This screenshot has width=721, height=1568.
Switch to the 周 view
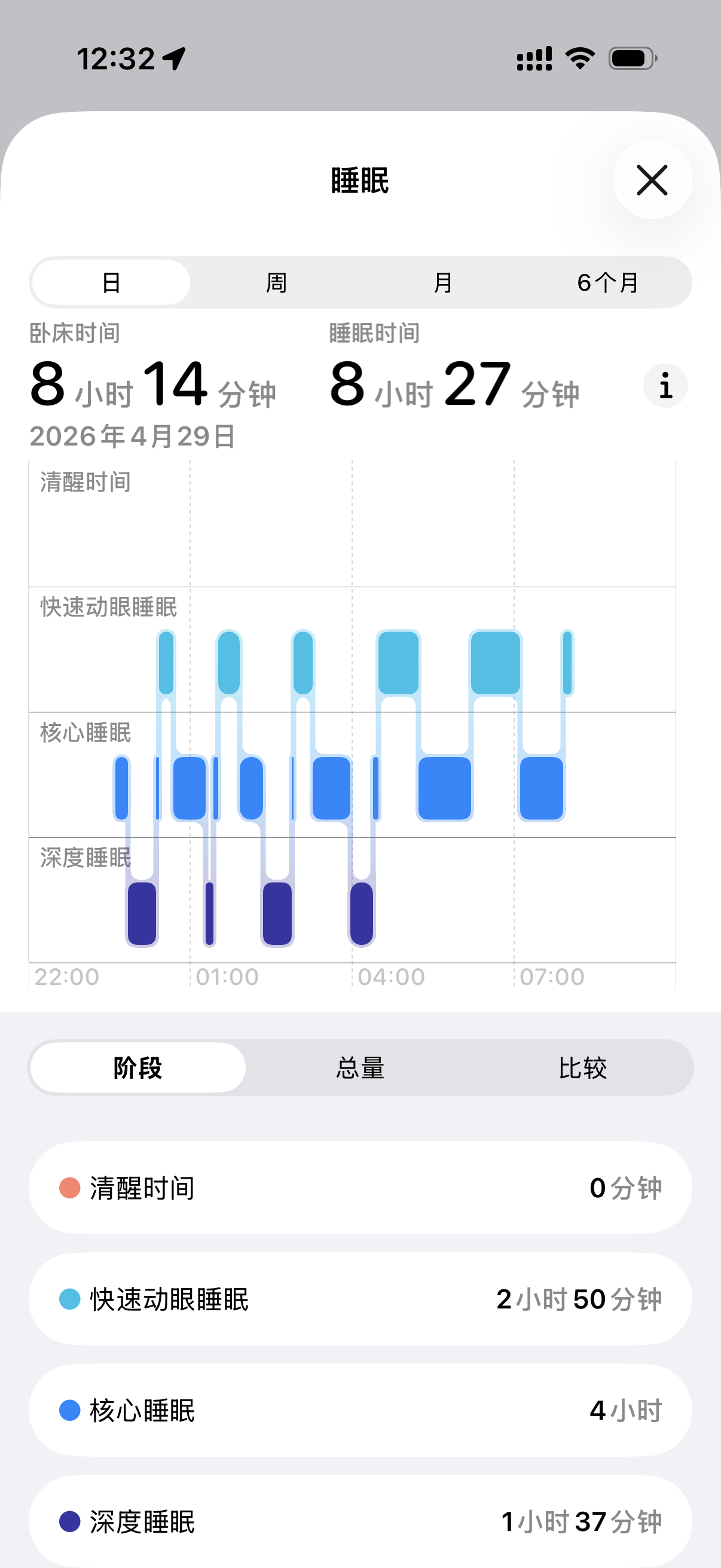276,282
